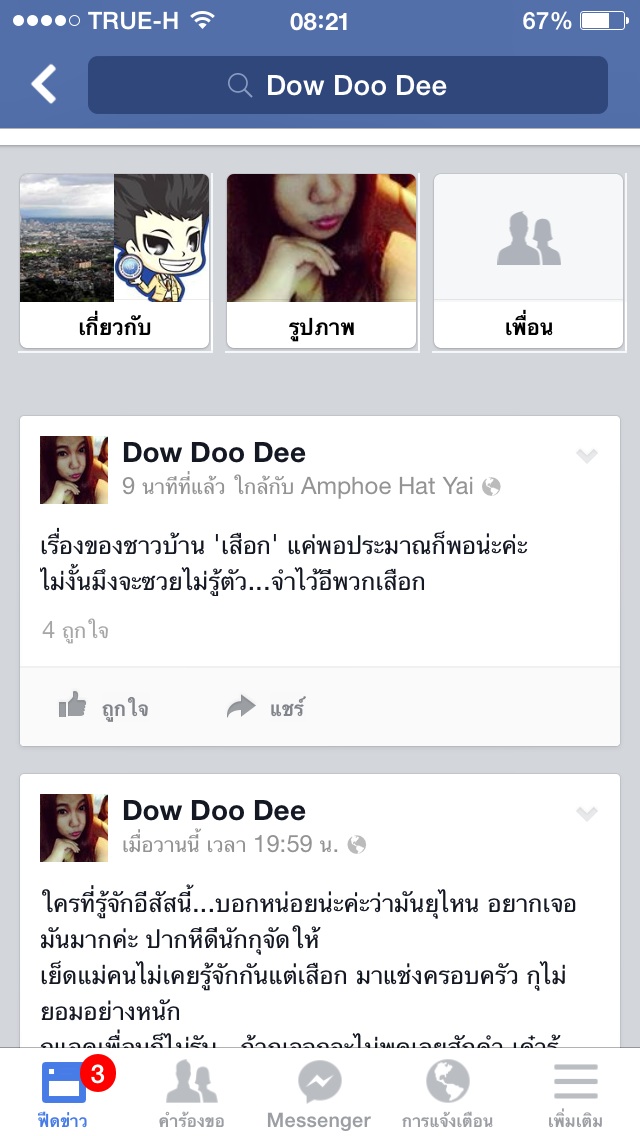Open the Amphoe Hat Yai location link
640x1136 pixels.
[x=387, y=486]
